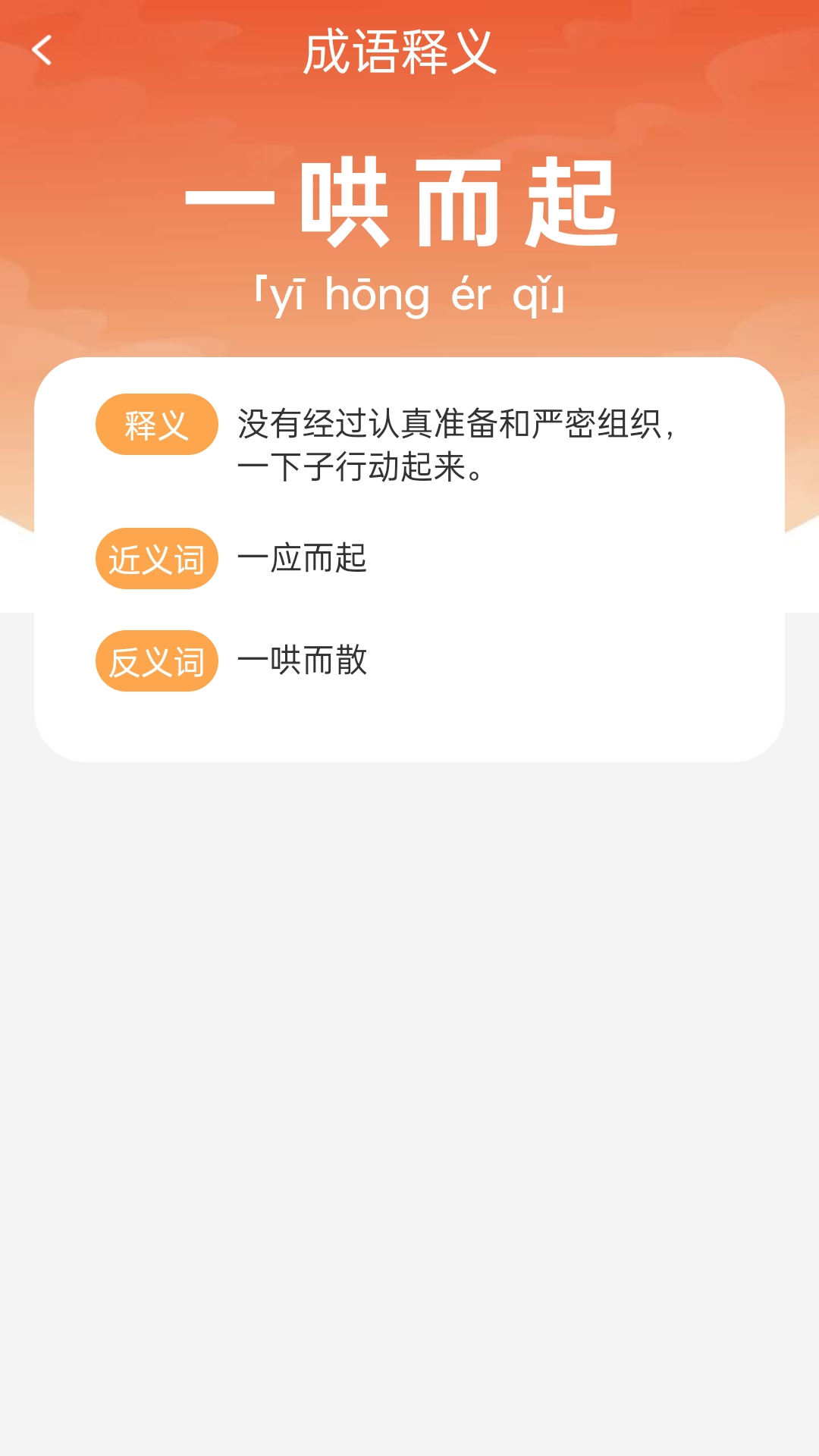Click the back chevron in the top bar
819x1456 pixels.
point(41,51)
